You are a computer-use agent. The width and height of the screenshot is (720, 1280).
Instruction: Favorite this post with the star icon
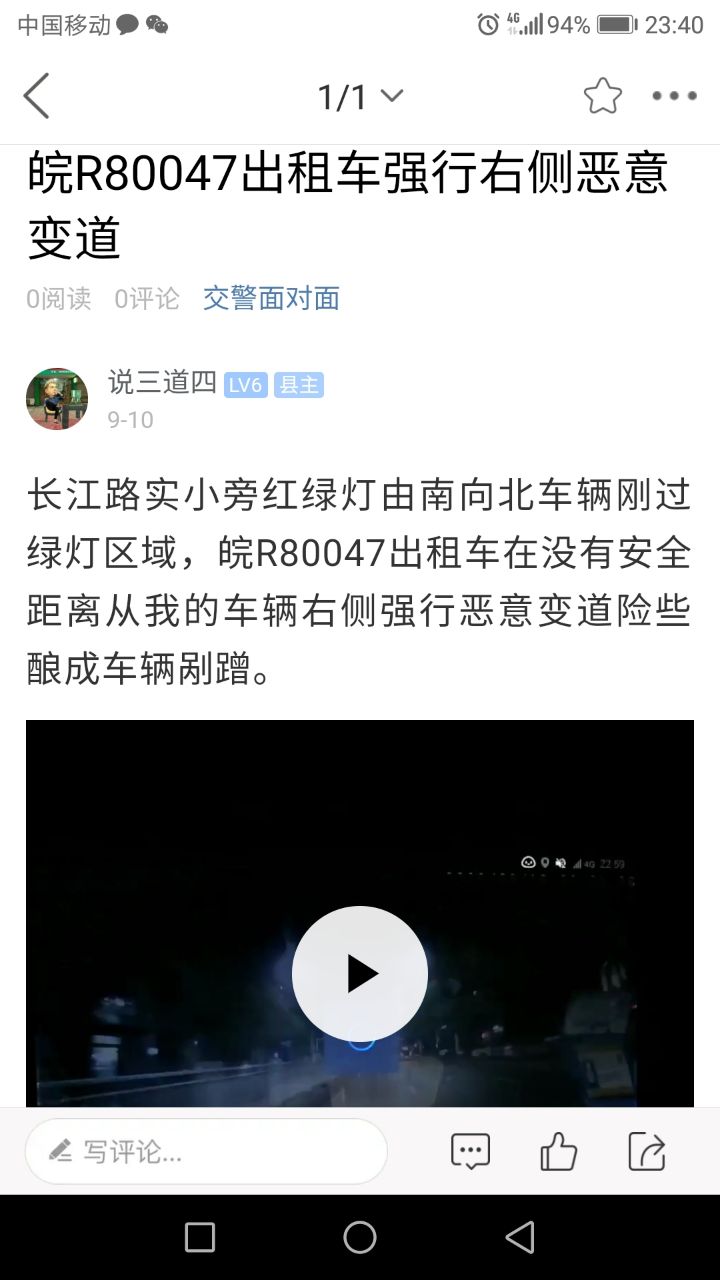pyautogui.click(x=602, y=97)
